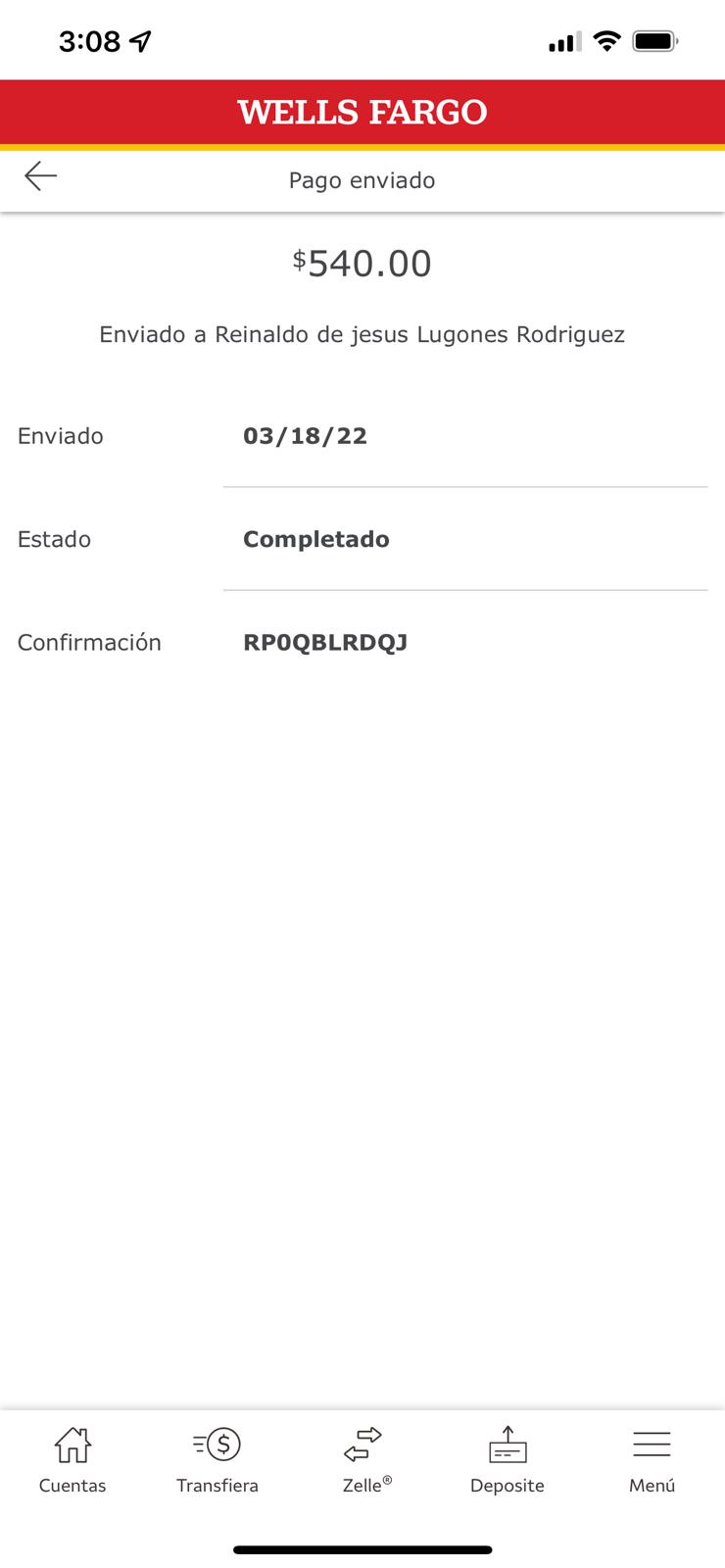Select the Deposite tab
This screenshot has width=725, height=1568.
click(x=507, y=1459)
